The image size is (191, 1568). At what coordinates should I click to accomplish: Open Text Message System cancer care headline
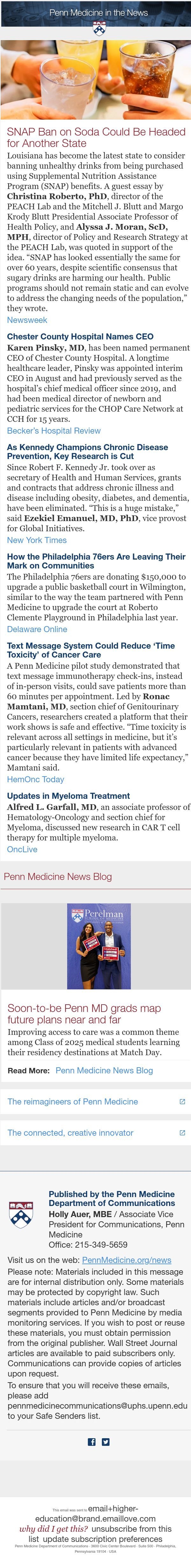[x=91, y=650]
